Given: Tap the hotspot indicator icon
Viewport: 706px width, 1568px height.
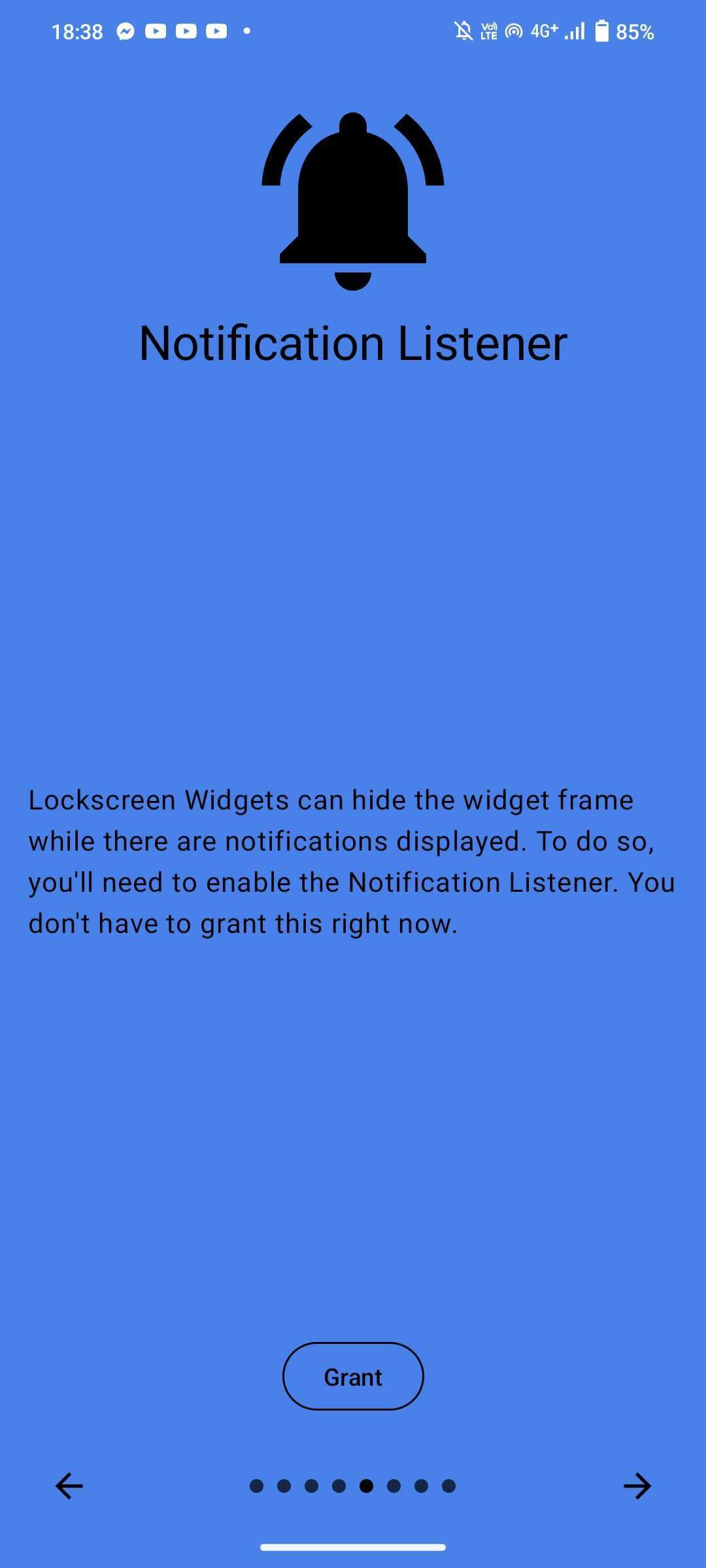Looking at the screenshot, I should (x=514, y=30).
